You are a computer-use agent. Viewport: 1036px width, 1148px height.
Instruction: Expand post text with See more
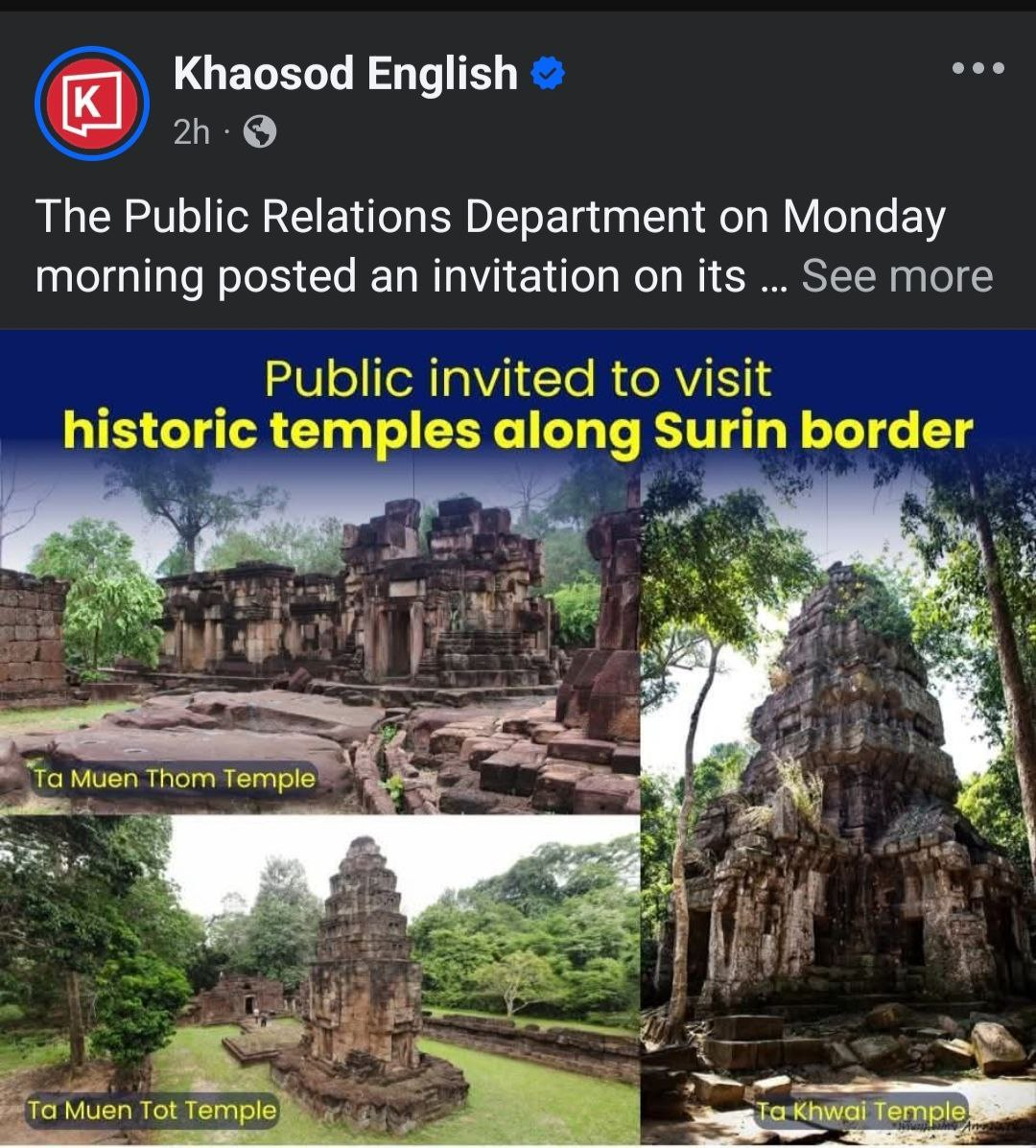[x=897, y=276]
